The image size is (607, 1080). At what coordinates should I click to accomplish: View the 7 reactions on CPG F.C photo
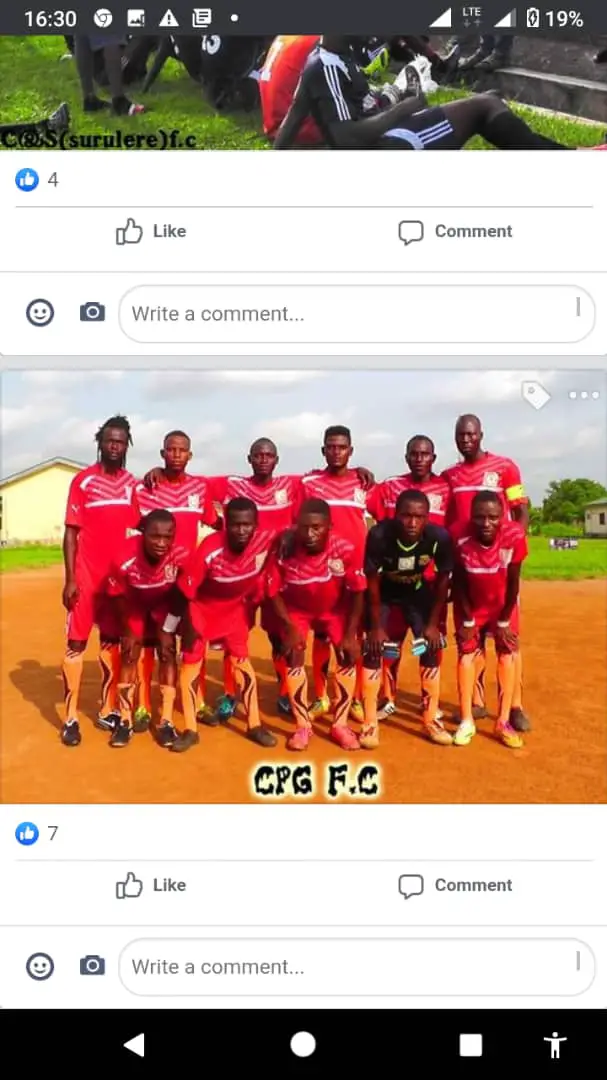[x=37, y=834]
